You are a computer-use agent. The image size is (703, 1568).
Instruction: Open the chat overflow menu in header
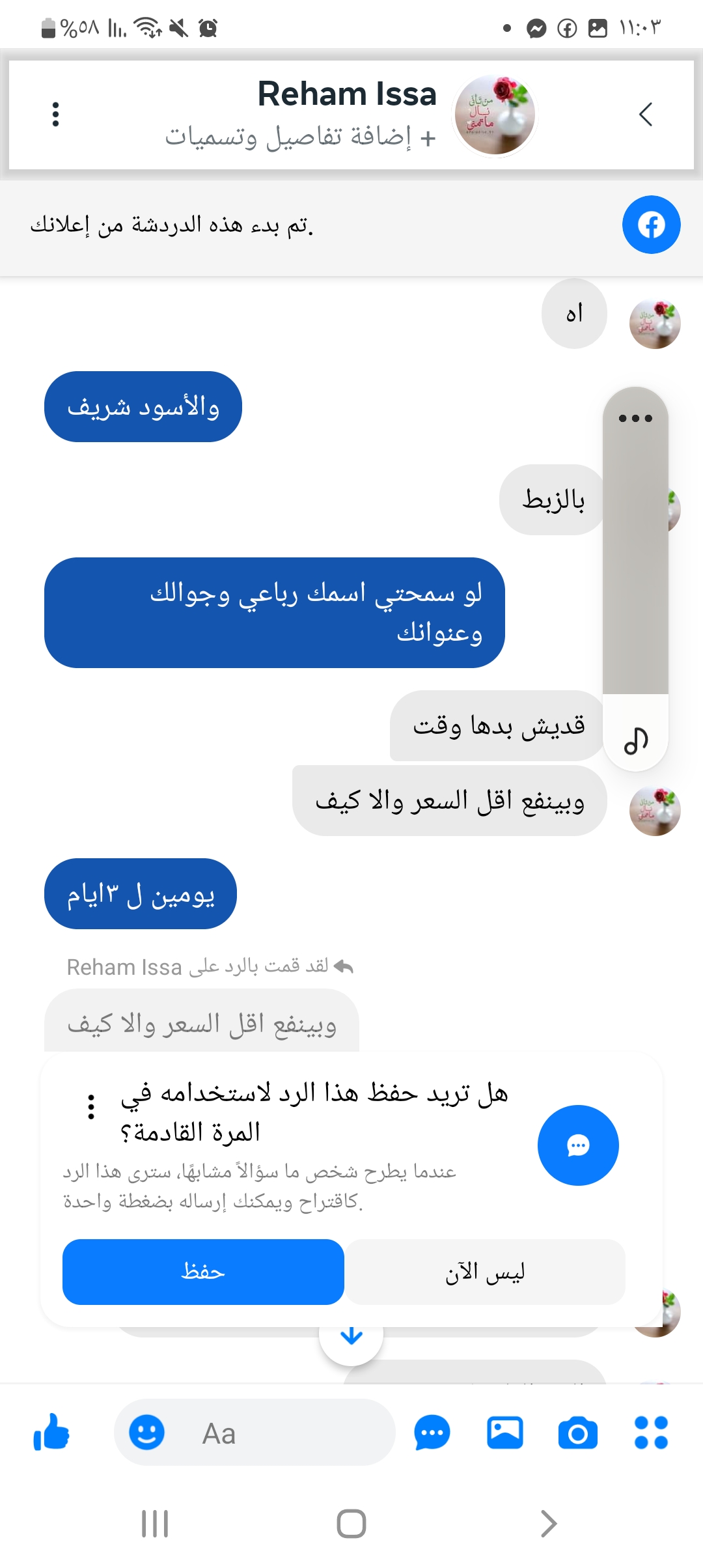click(x=56, y=115)
